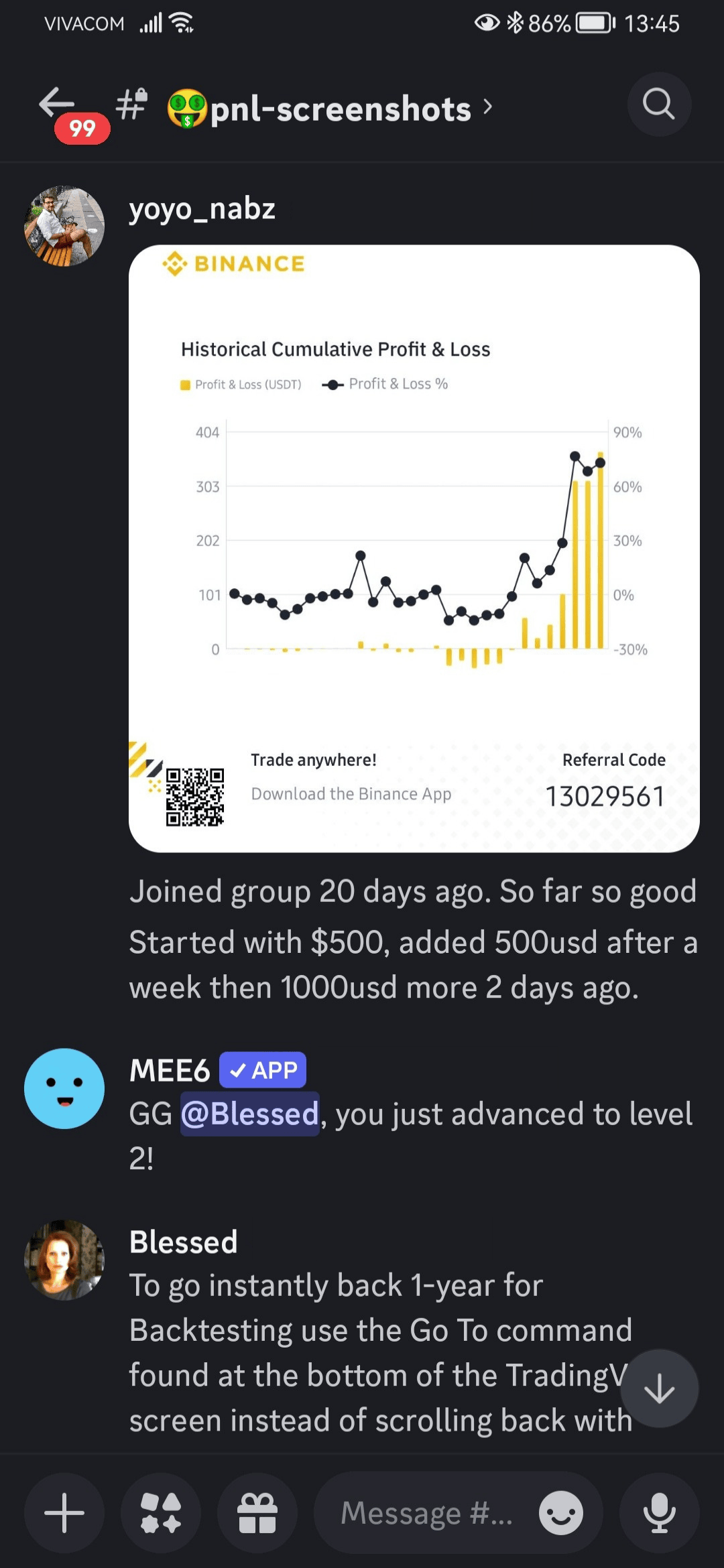Screen dimensions: 724x1568
Task: Open yoyo_nabz's profile avatar
Action: [x=64, y=226]
